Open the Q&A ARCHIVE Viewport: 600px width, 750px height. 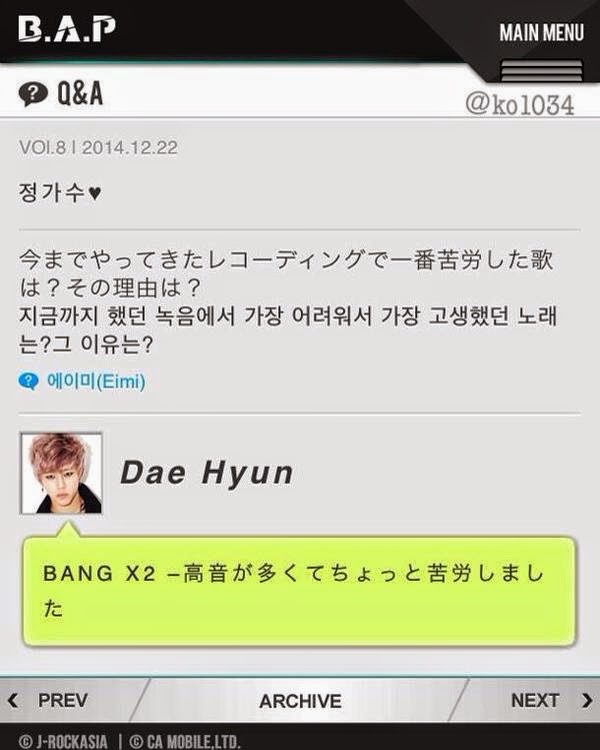pos(300,701)
